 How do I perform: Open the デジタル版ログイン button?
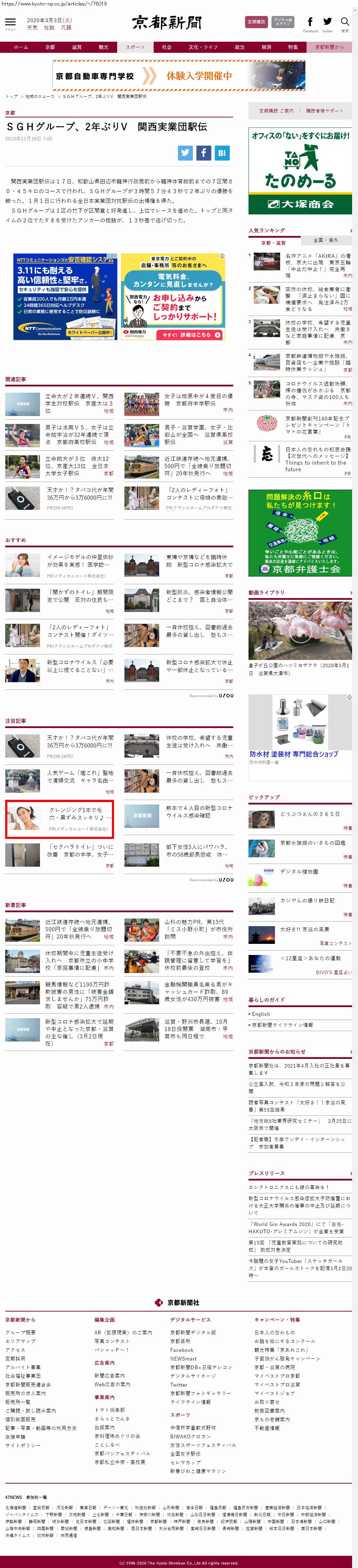point(283,22)
